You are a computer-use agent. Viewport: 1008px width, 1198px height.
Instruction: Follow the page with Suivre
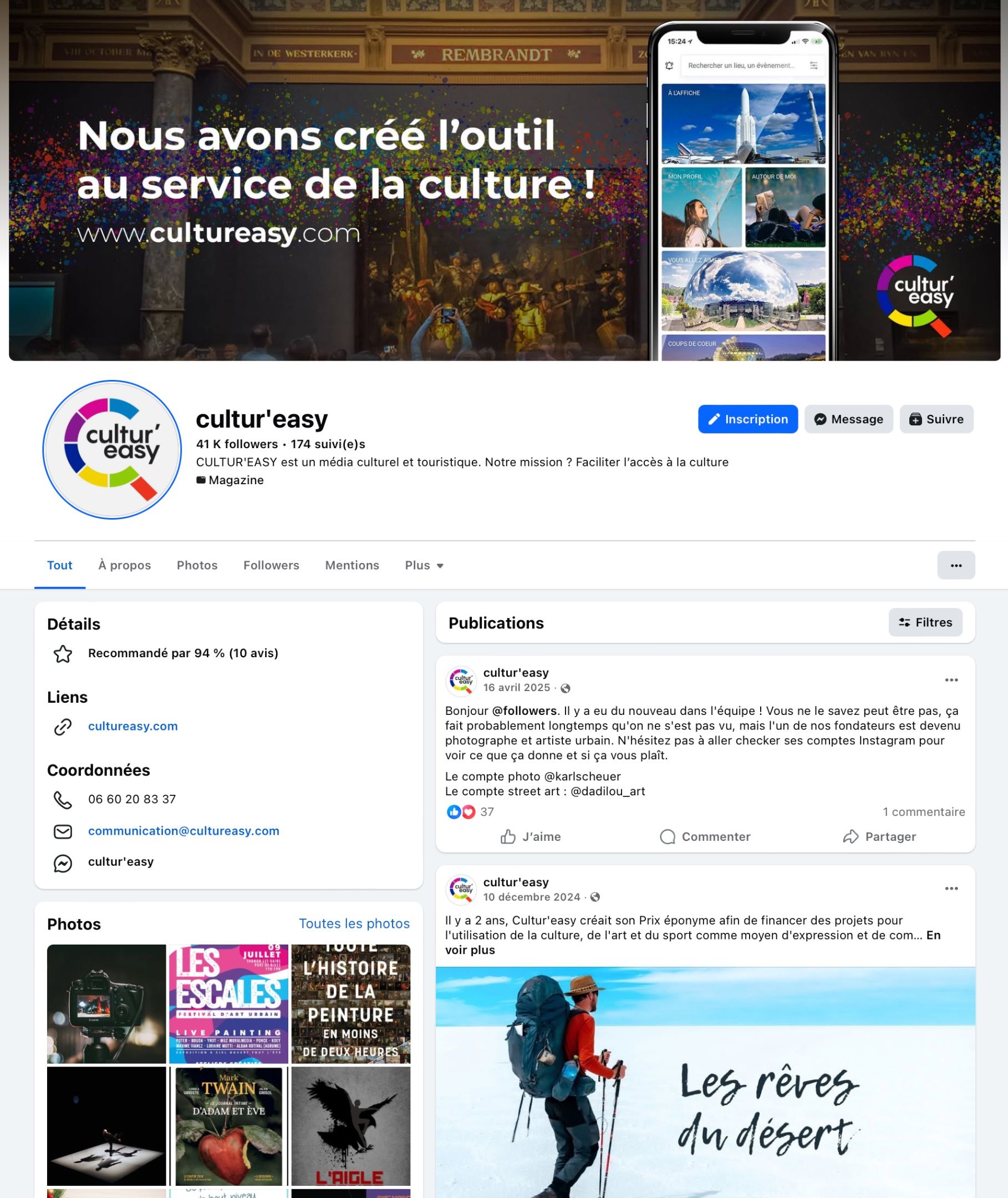pos(936,419)
